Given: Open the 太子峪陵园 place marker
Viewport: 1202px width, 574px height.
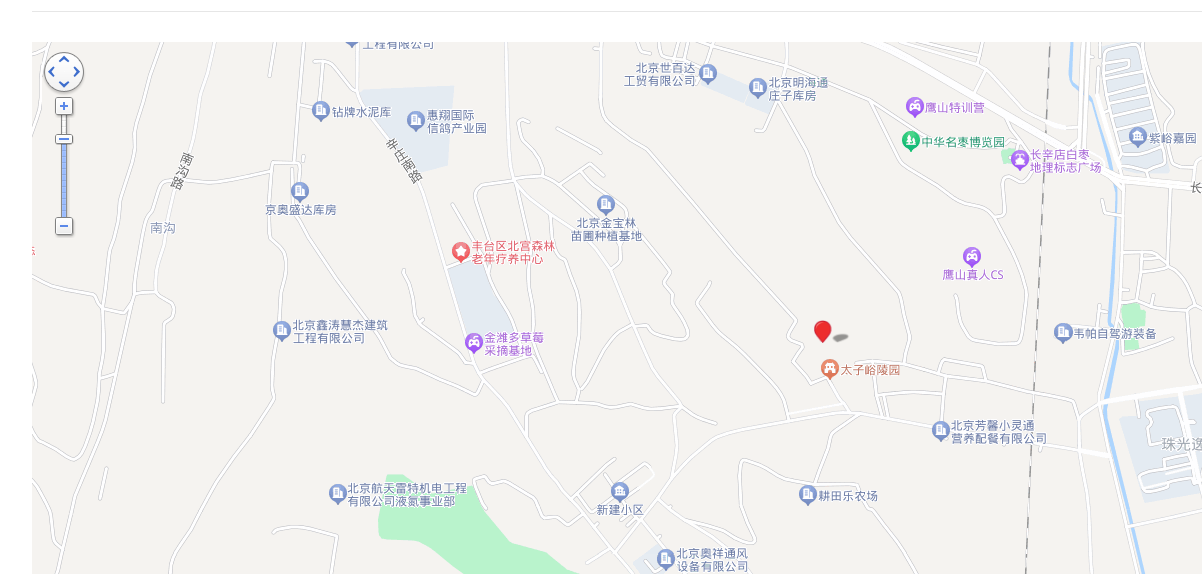Looking at the screenshot, I should click(829, 369).
